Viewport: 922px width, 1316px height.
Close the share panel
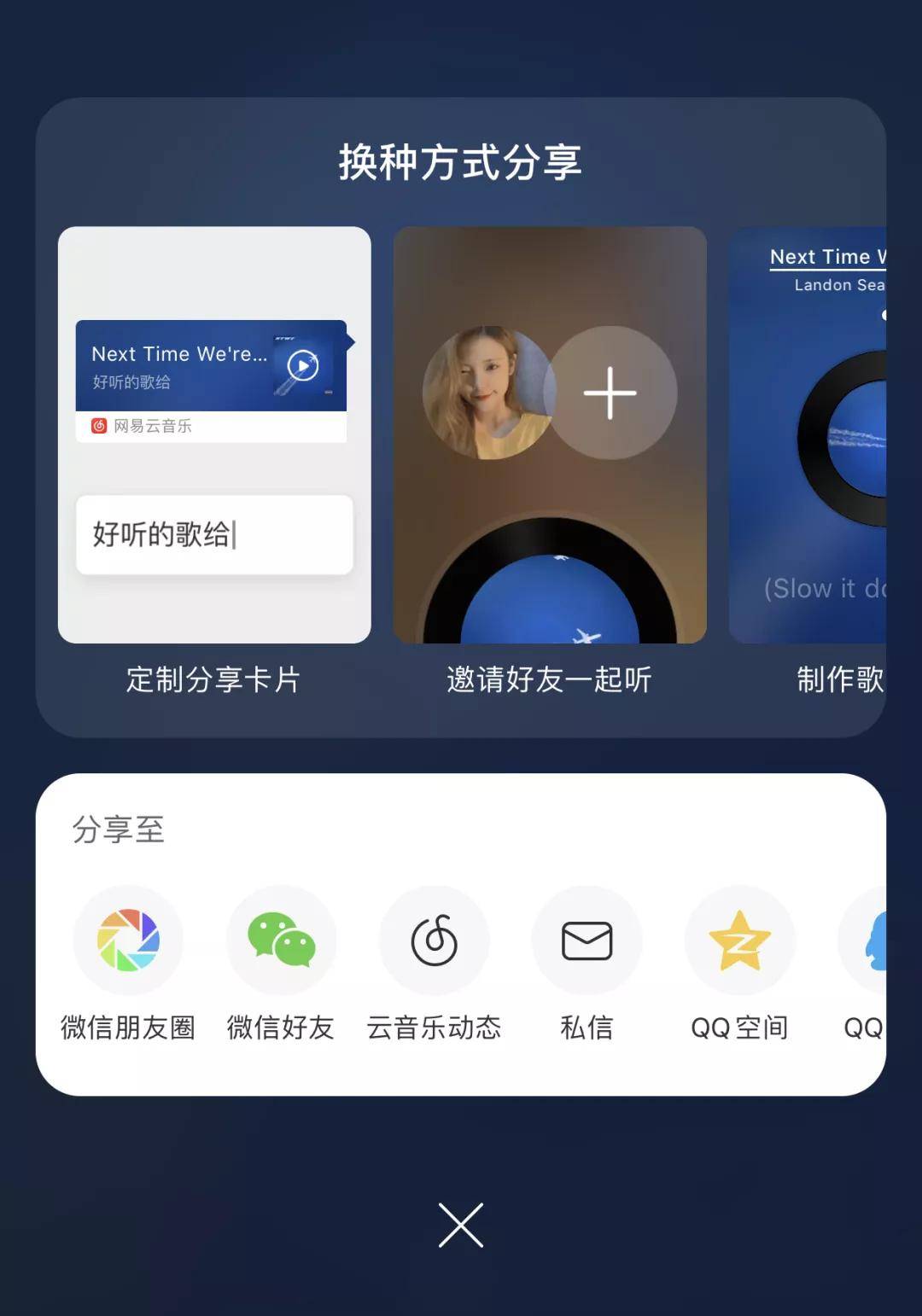click(461, 1225)
